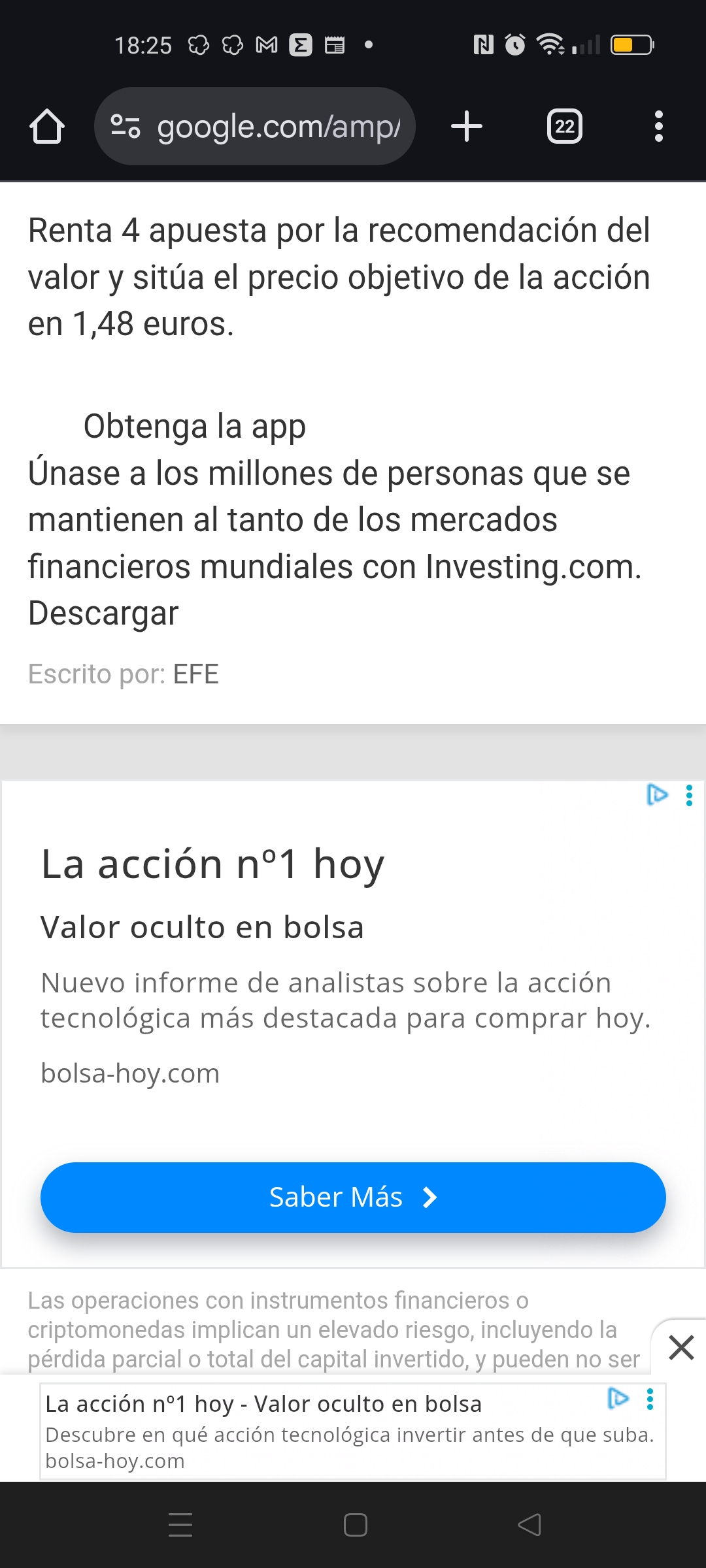Open the tab switcher showing 22 tabs

pyautogui.click(x=564, y=126)
